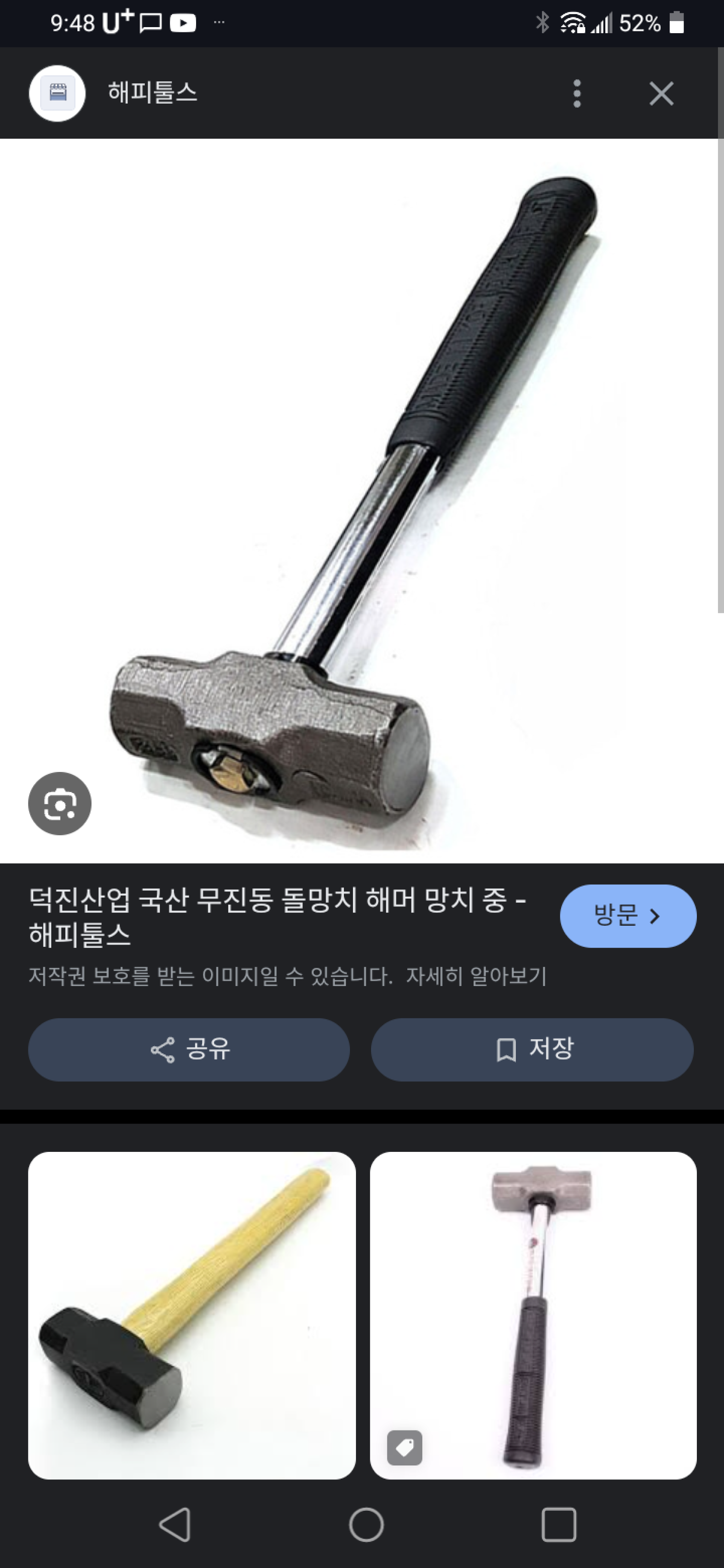
Task: Go to the home screen
Action: pyautogui.click(x=366, y=1524)
